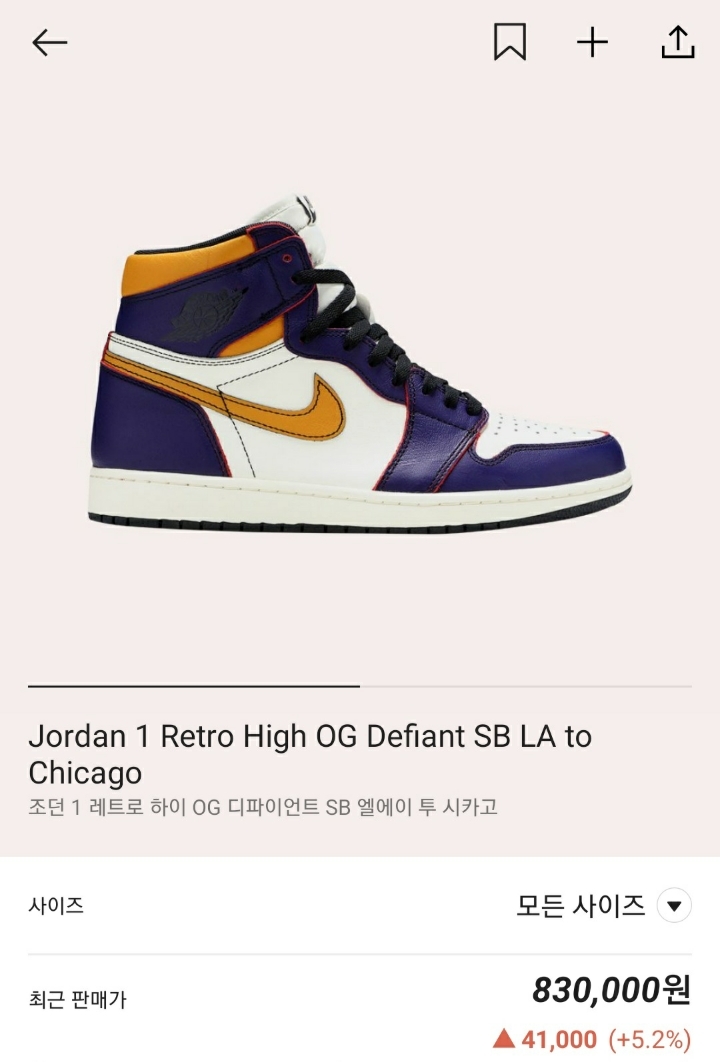Add this item using the plus symbol
Image resolution: width=720 pixels, height=1062 pixels.
point(592,42)
